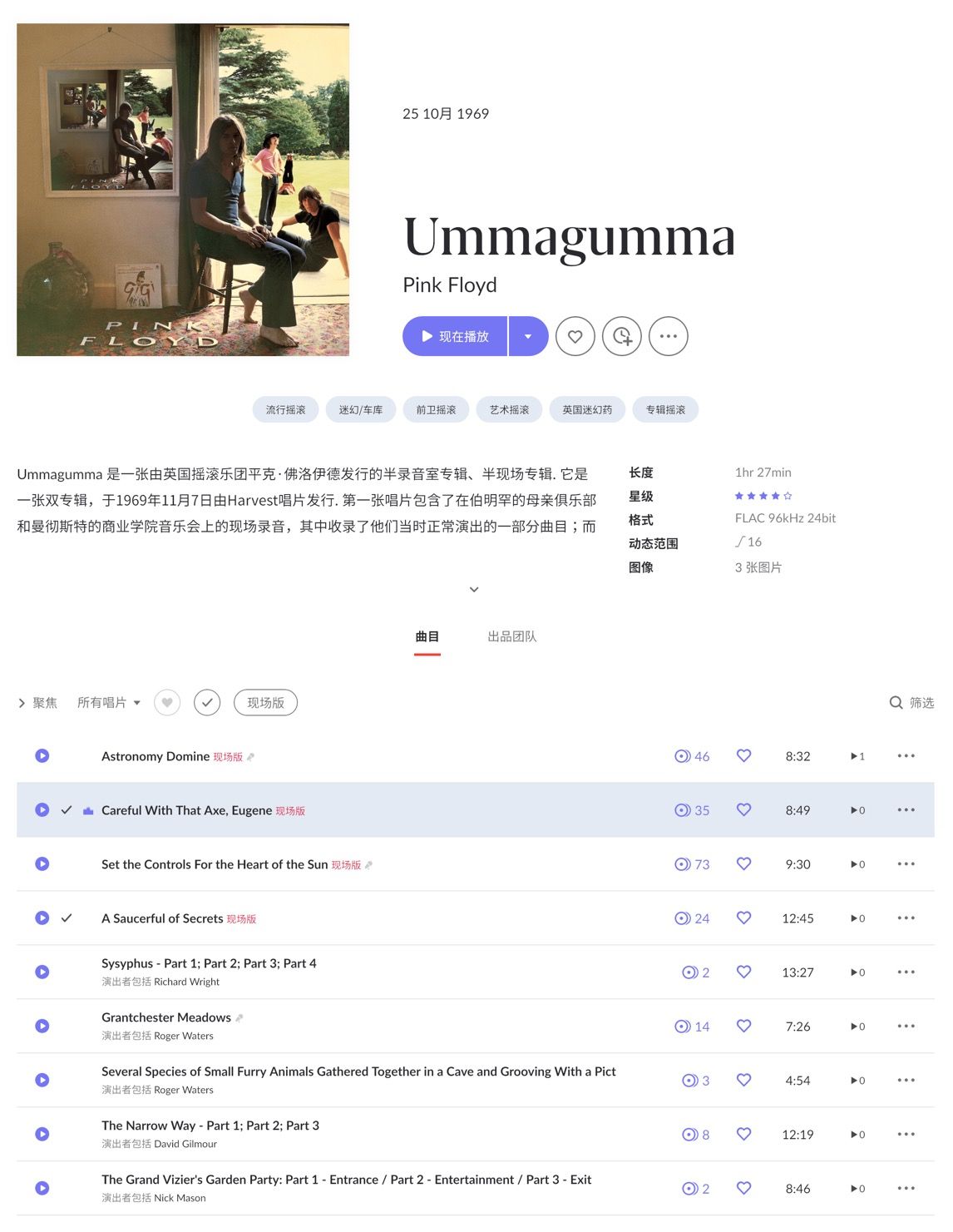Open more options for Set the Controls track
The height and width of the screenshot is (1232, 953).
click(x=906, y=863)
